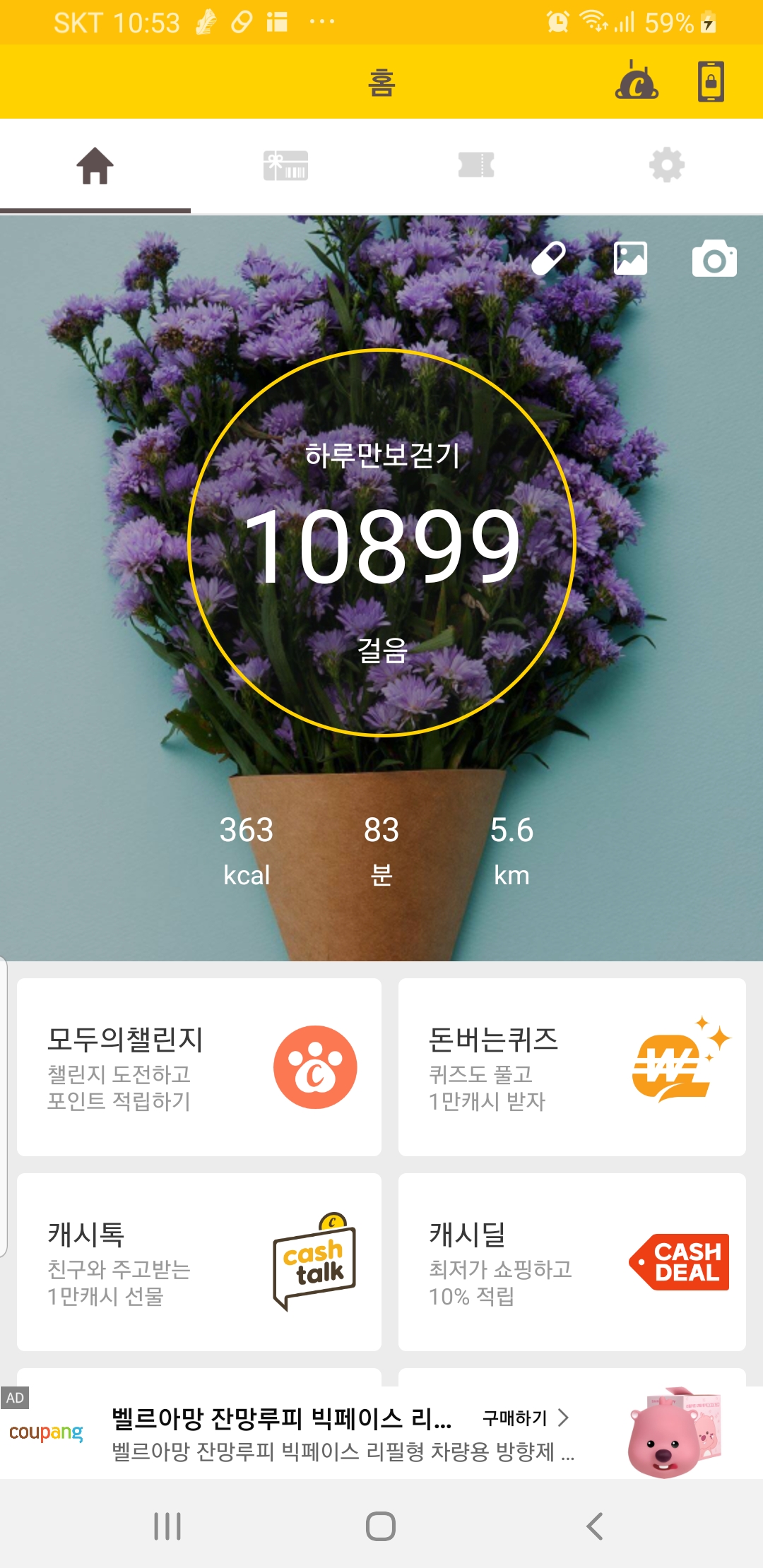Go back with the system back button
Image resolution: width=763 pixels, height=1568 pixels.
[x=595, y=1526]
